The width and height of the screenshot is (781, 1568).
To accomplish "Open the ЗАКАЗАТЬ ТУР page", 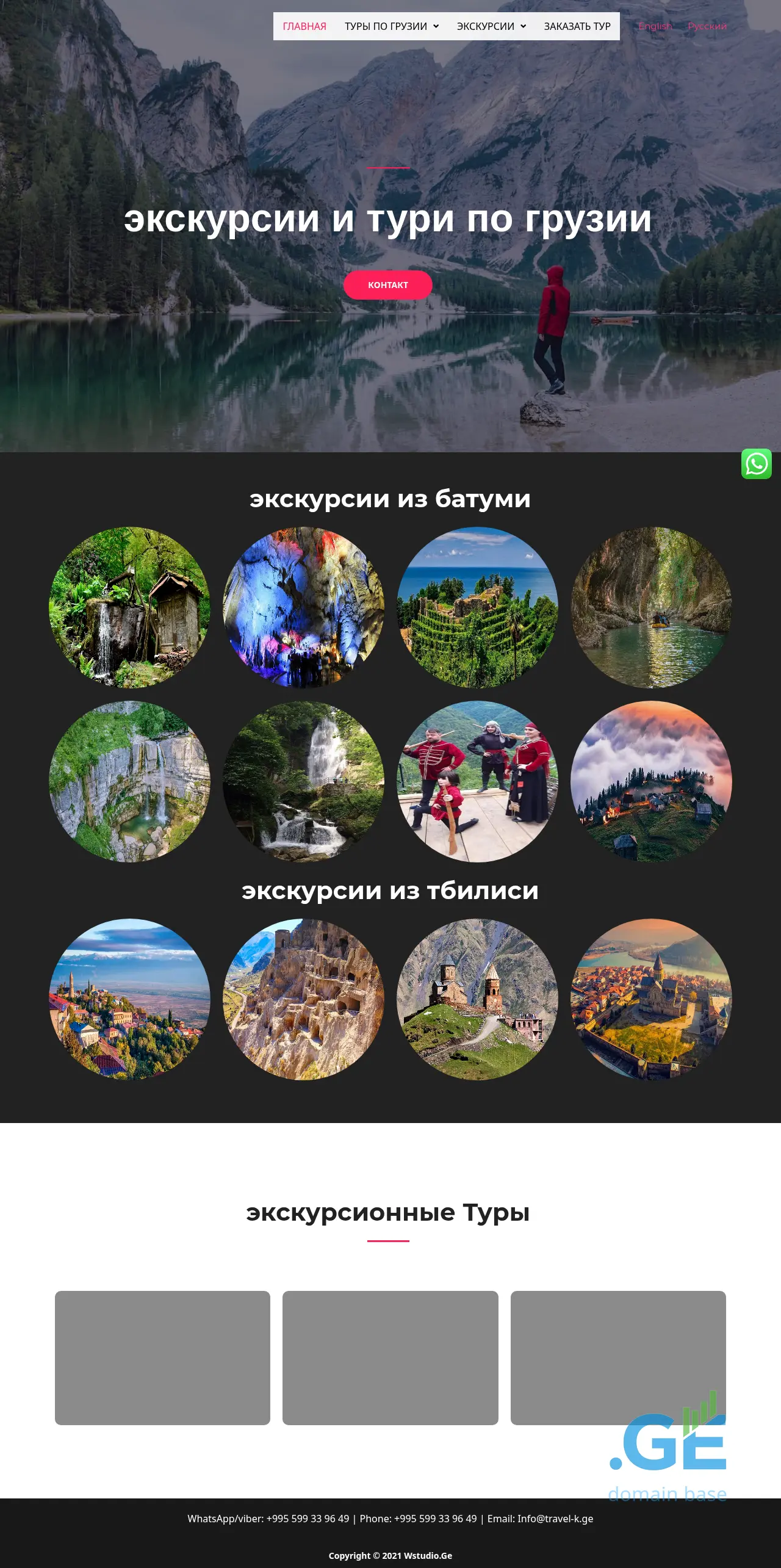I will (x=577, y=26).
